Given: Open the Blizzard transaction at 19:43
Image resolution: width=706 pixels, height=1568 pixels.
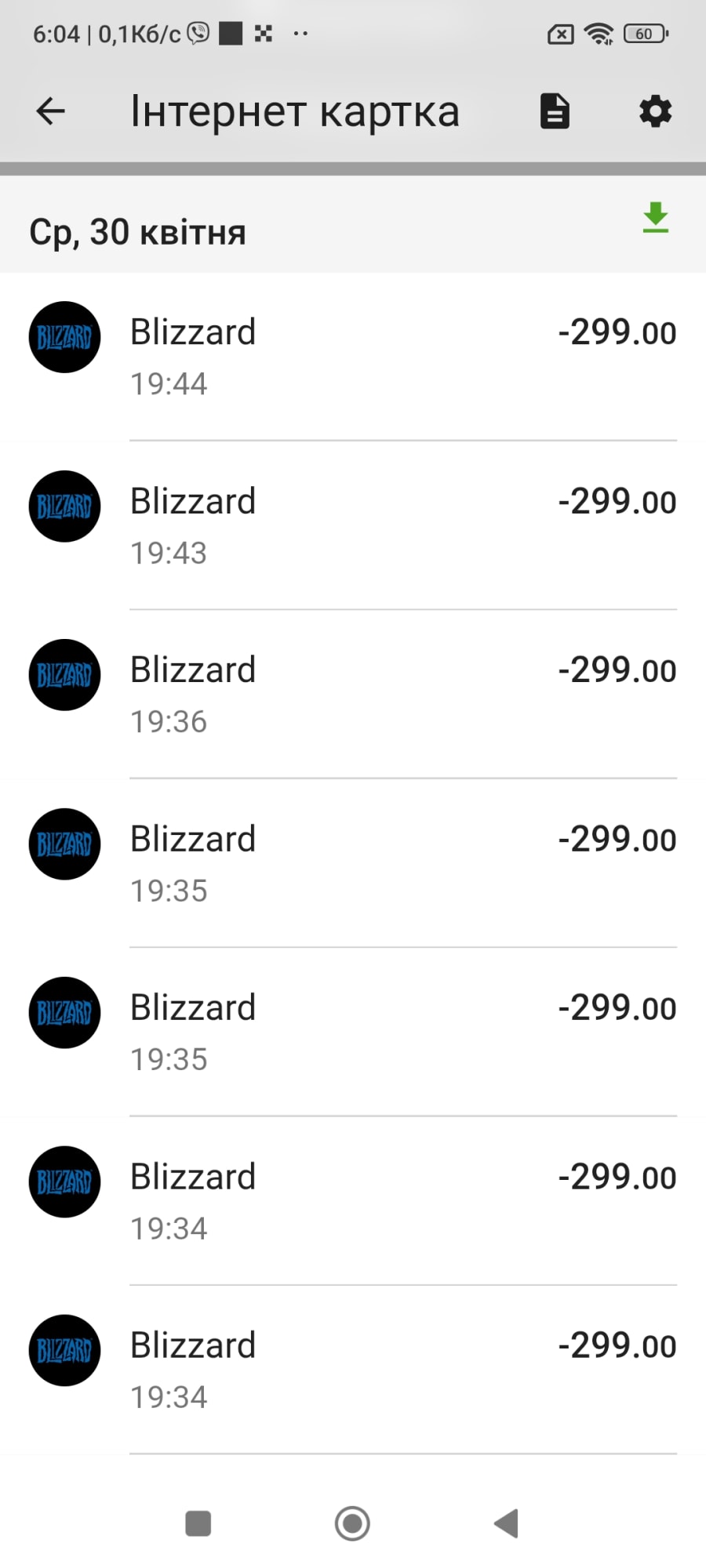Looking at the screenshot, I should point(353,525).
